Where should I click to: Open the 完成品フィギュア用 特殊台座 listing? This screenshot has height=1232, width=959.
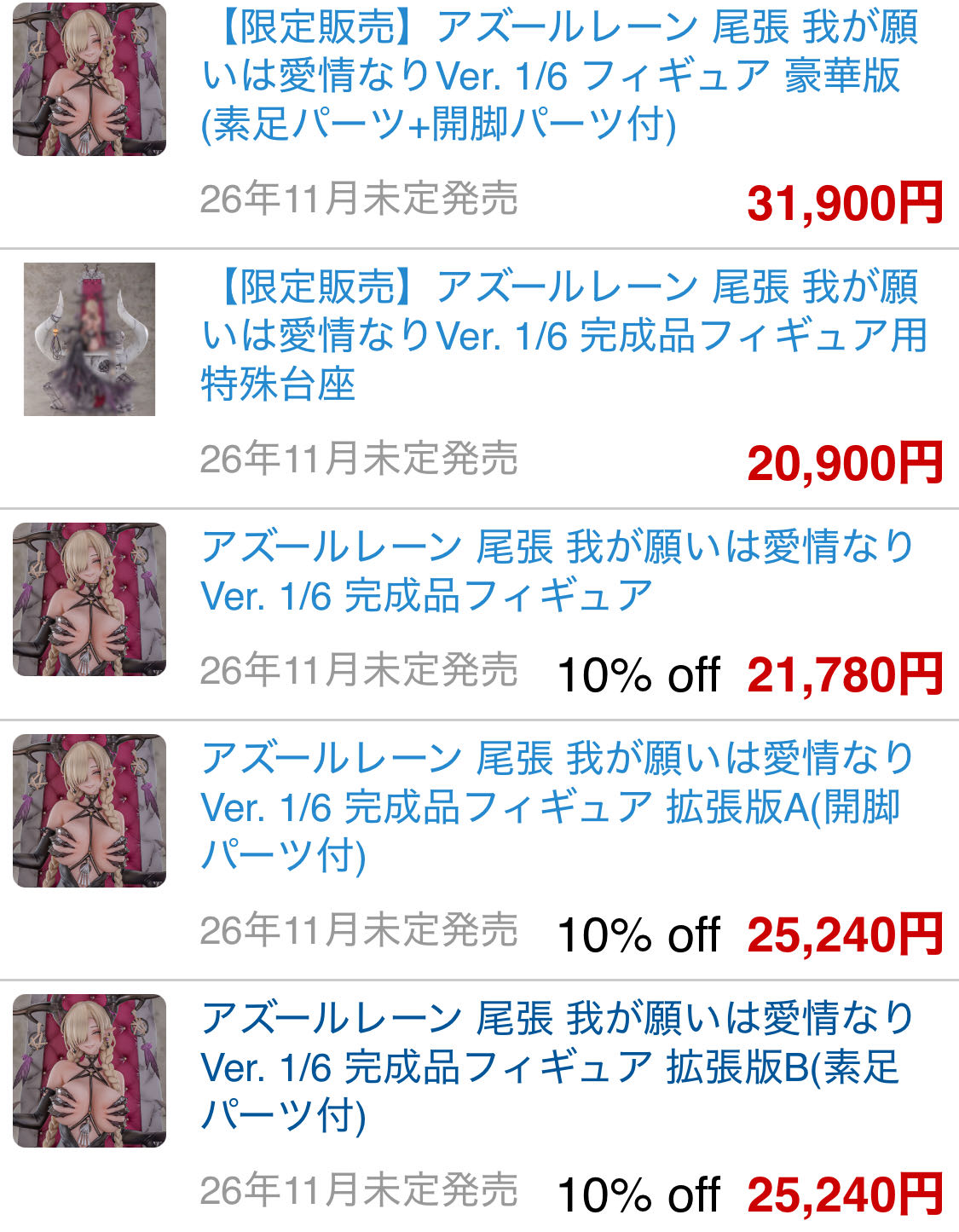click(x=563, y=335)
